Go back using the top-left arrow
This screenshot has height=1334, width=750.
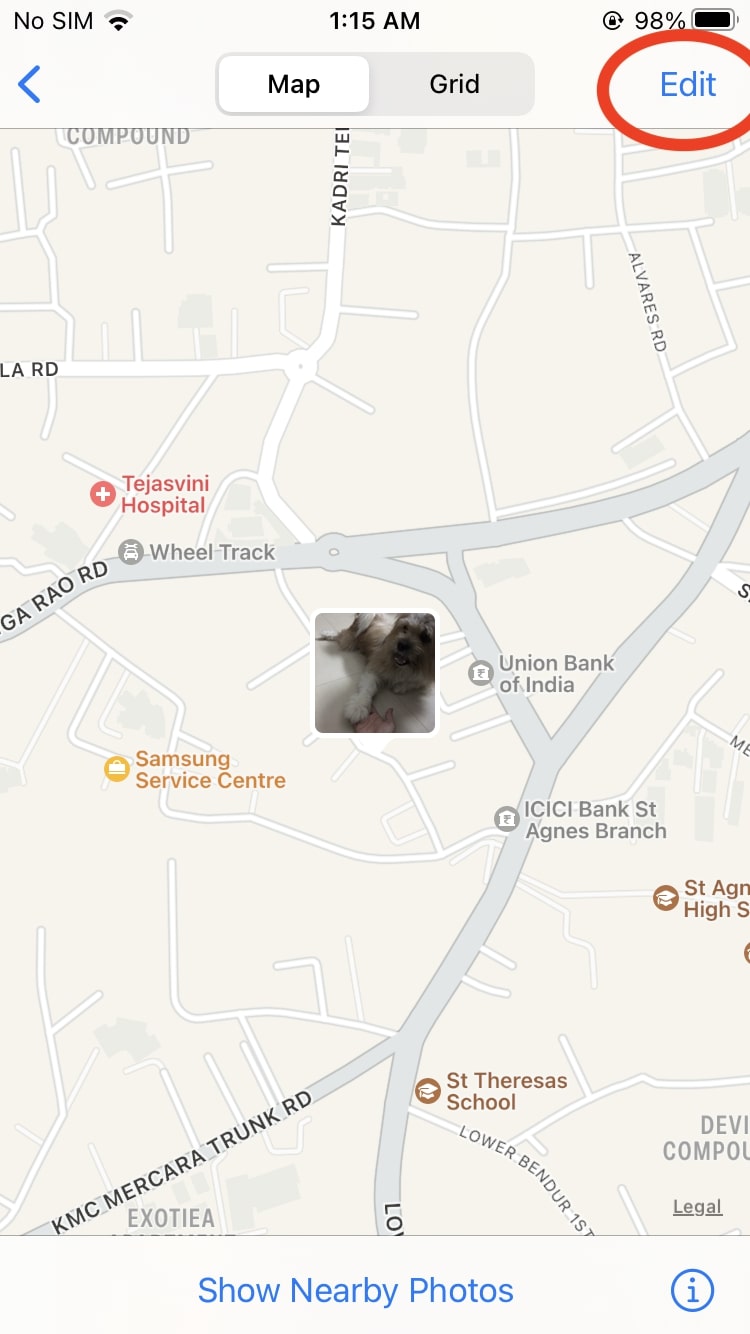point(30,85)
